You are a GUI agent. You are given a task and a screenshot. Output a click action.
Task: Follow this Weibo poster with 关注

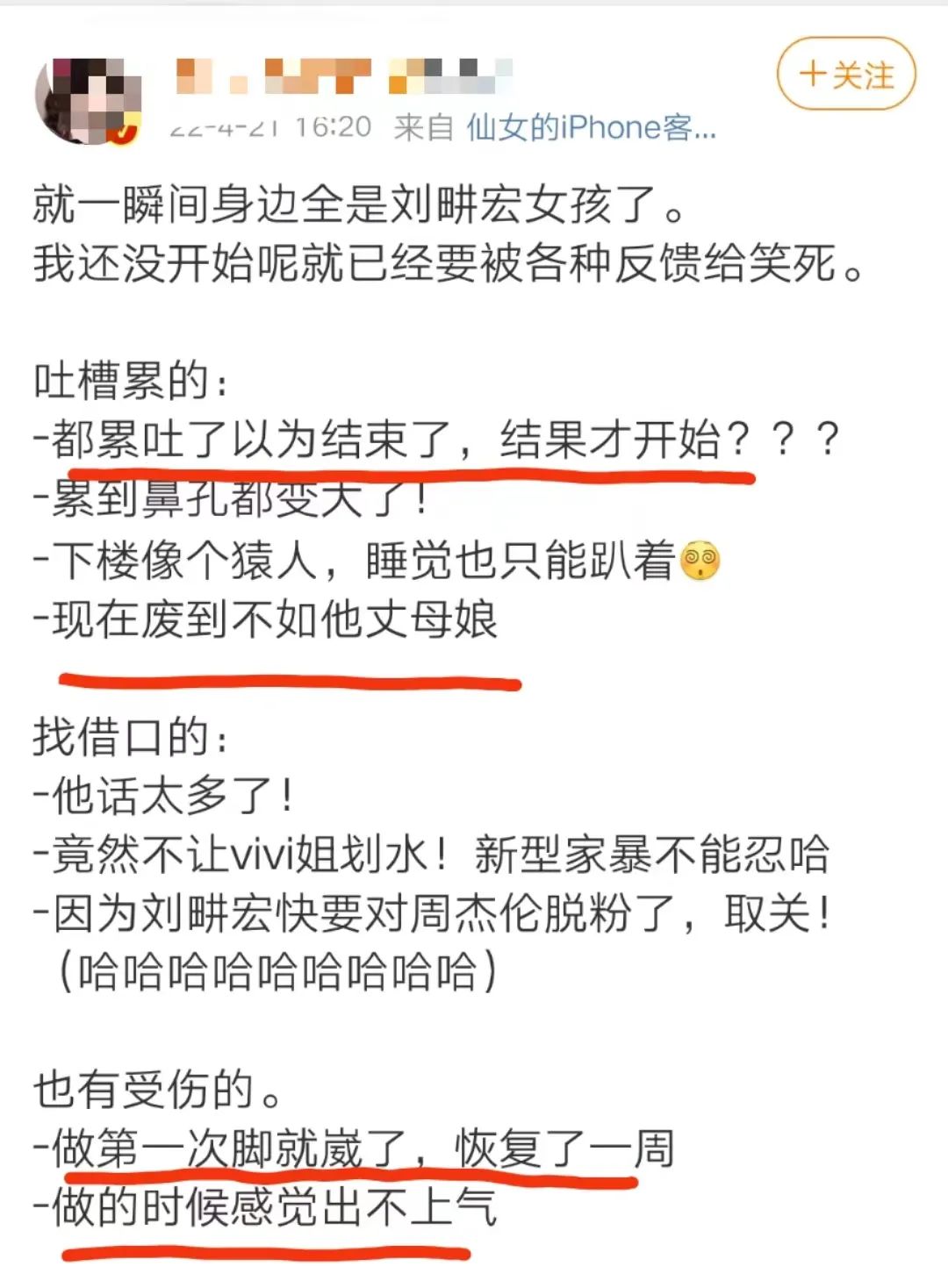click(x=846, y=75)
